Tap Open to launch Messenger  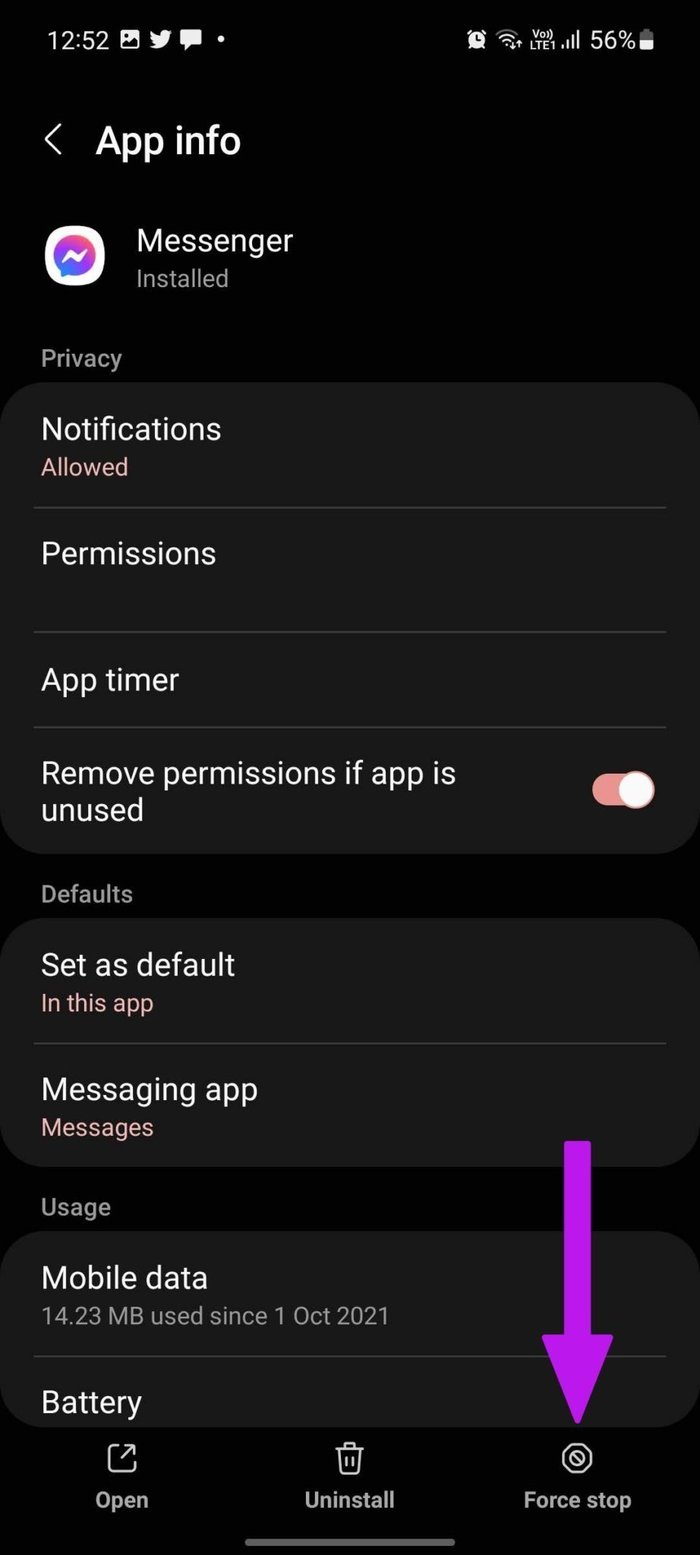tap(122, 1476)
